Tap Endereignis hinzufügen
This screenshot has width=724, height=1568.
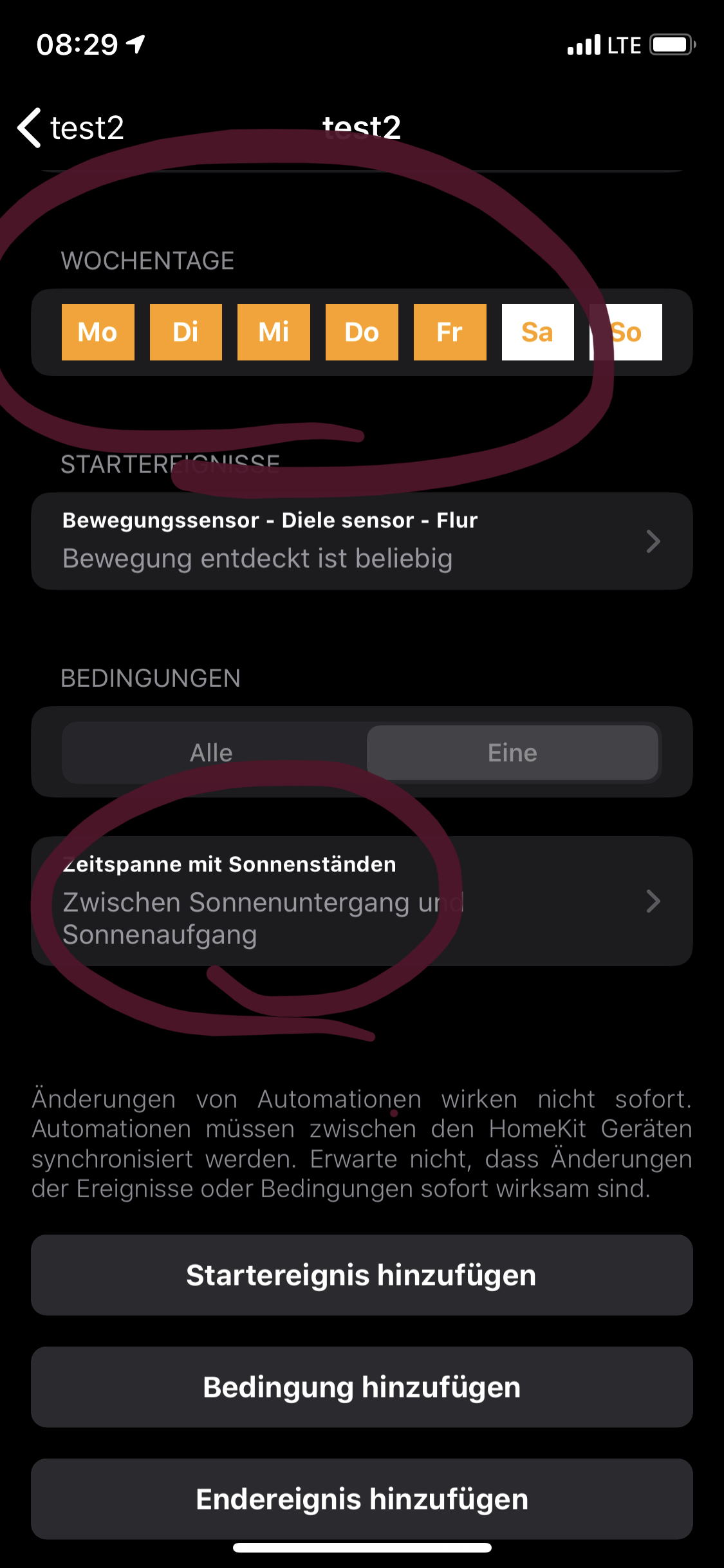(x=362, y=1499)
